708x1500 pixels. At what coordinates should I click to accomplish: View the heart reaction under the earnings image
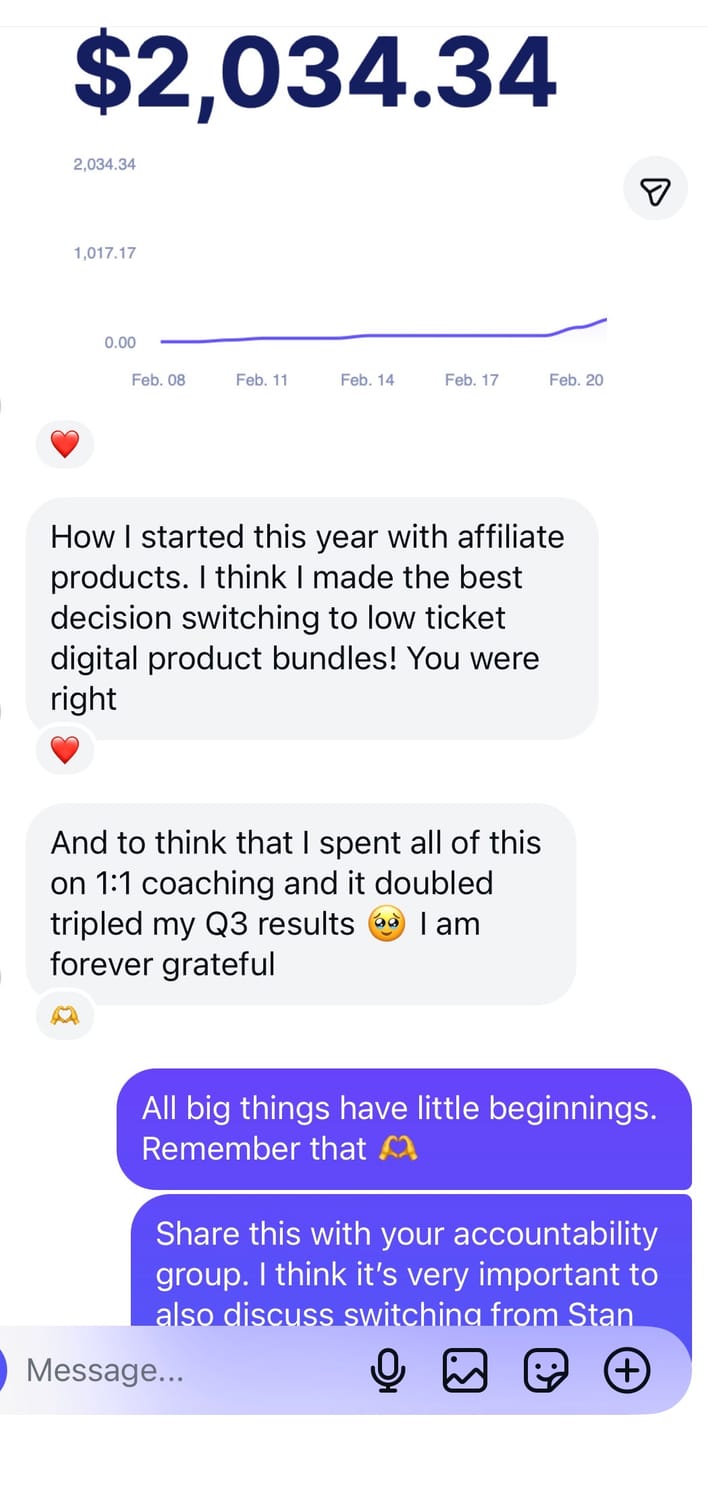pyautogui.click(x=65, y=445)
